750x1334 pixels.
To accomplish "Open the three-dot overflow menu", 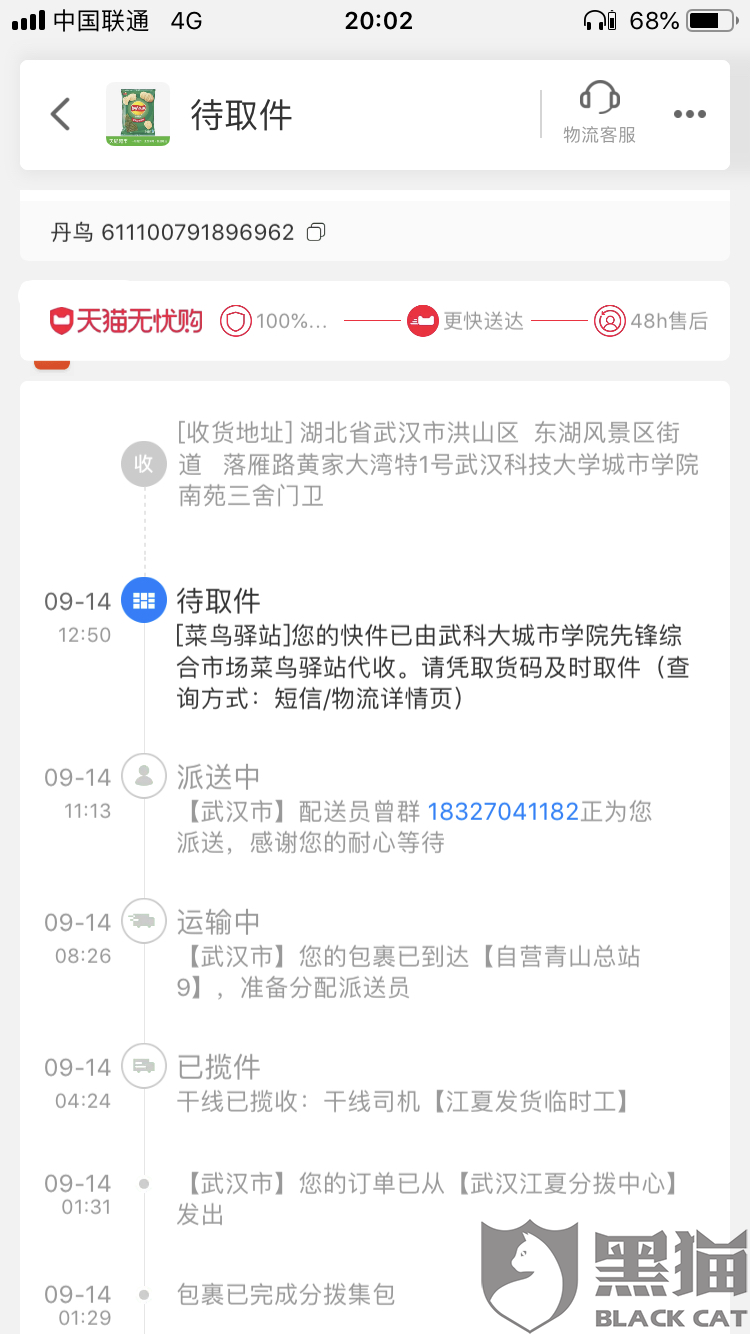I will tap(689, 114).
